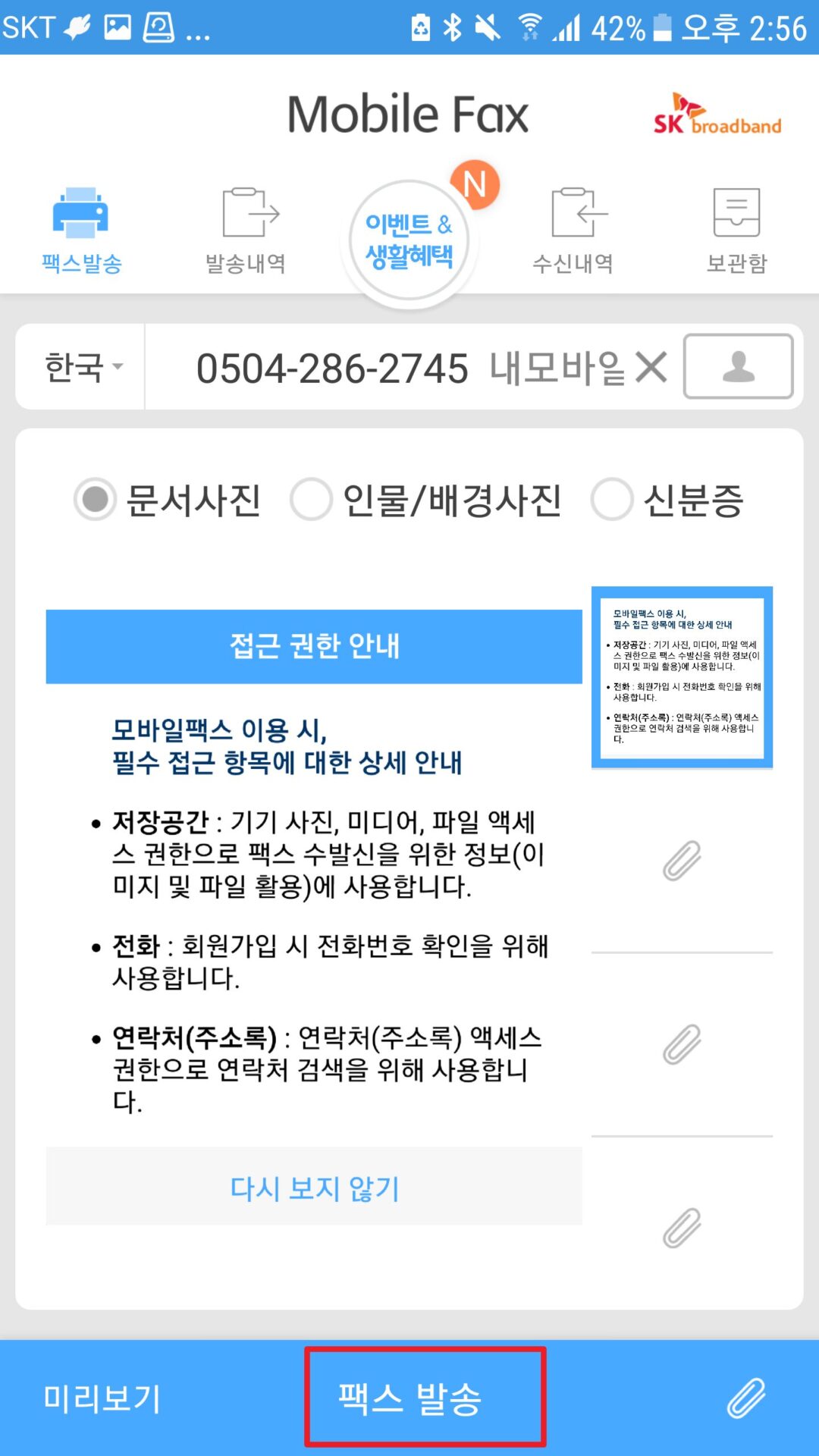Select the 신분증 radio option
The image size is (819, 1456).
click(612, 500)
